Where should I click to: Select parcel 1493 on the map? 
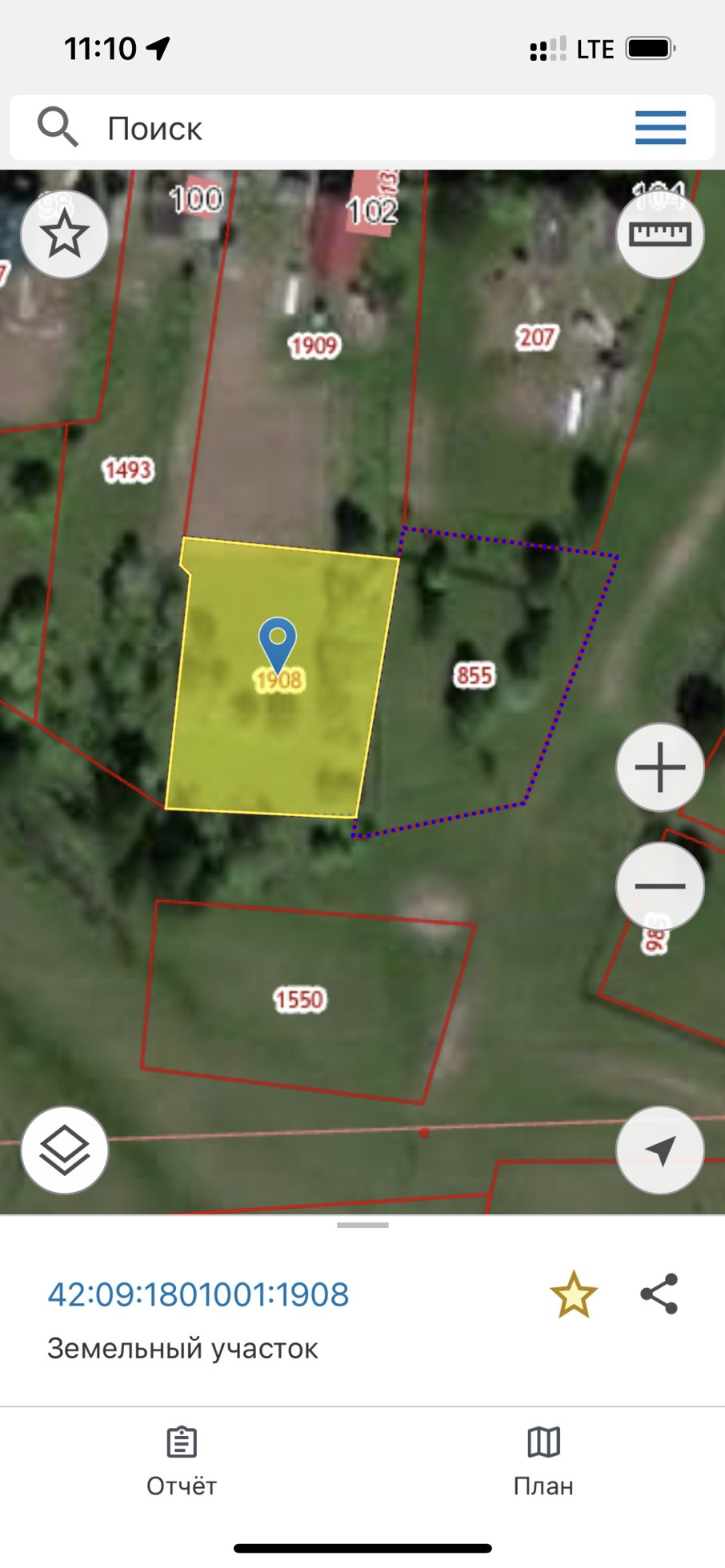pos(128,470)
